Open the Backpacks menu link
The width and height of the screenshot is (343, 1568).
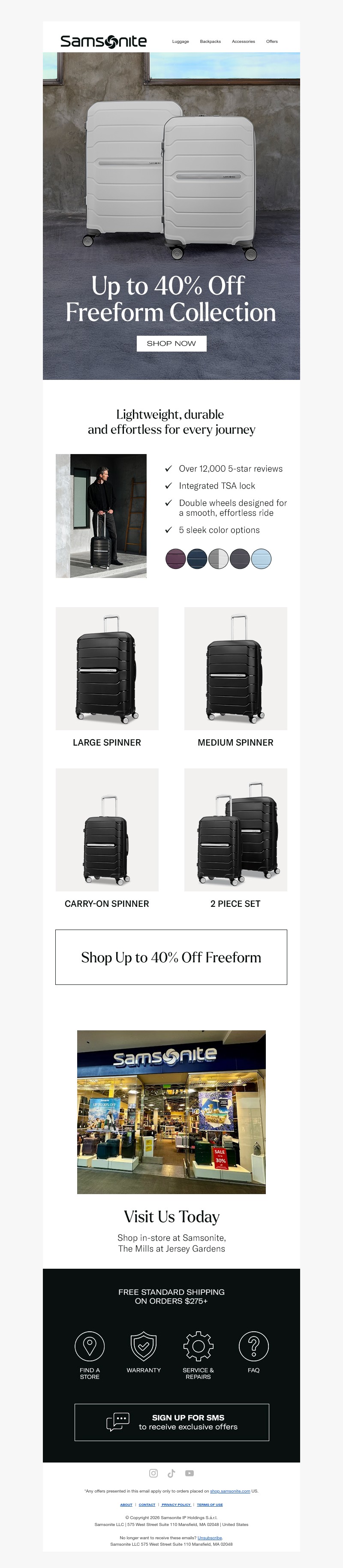[211, 42]
